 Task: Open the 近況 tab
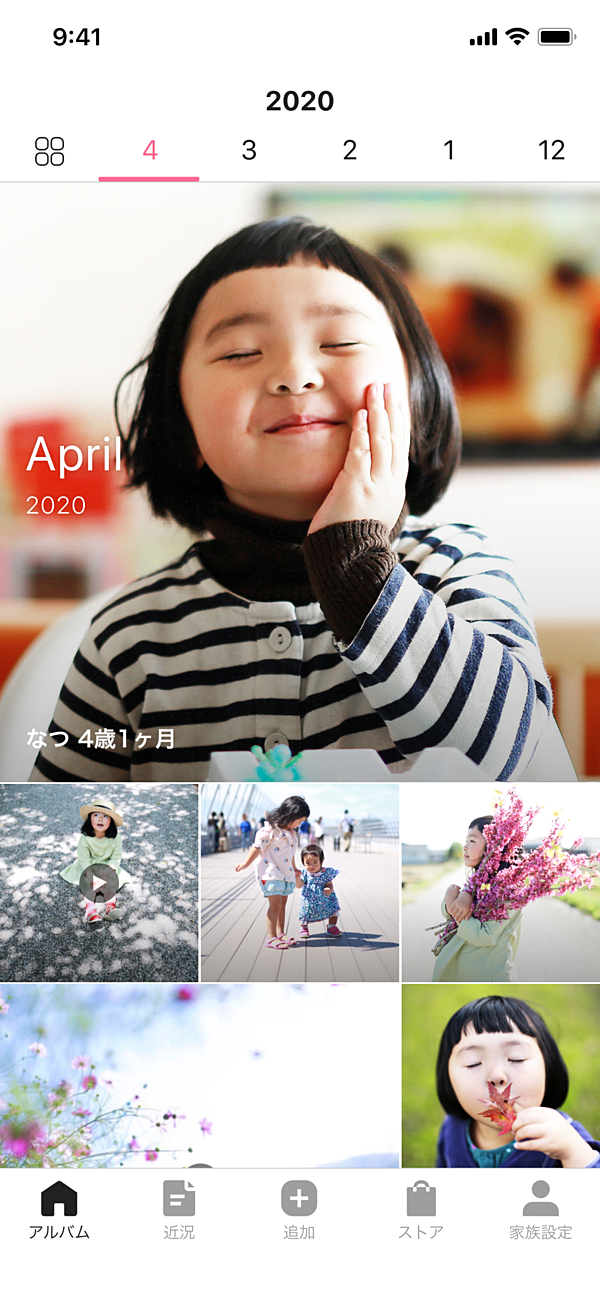179,1210
